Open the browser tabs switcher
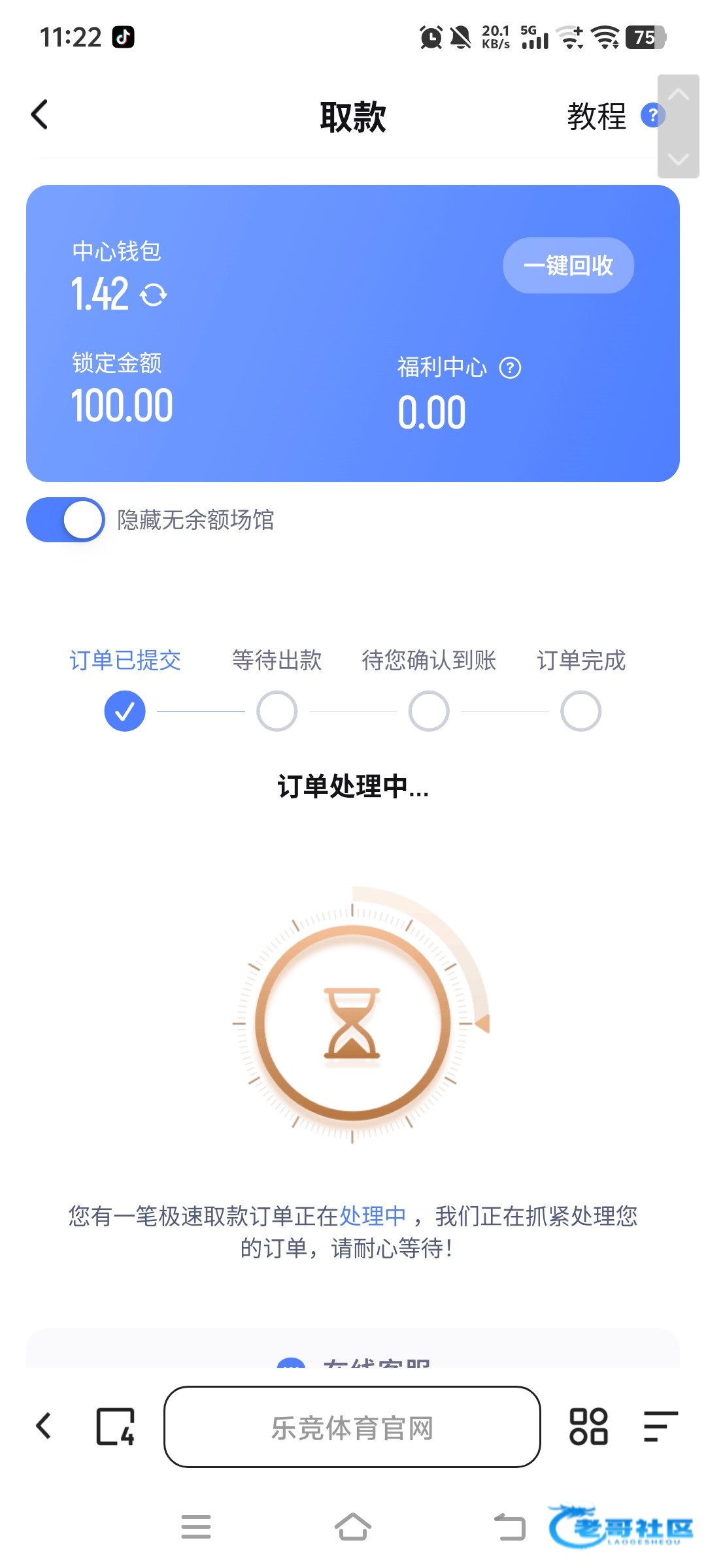This screenshot has height=1568, width=706. (x=116, y=1426)
